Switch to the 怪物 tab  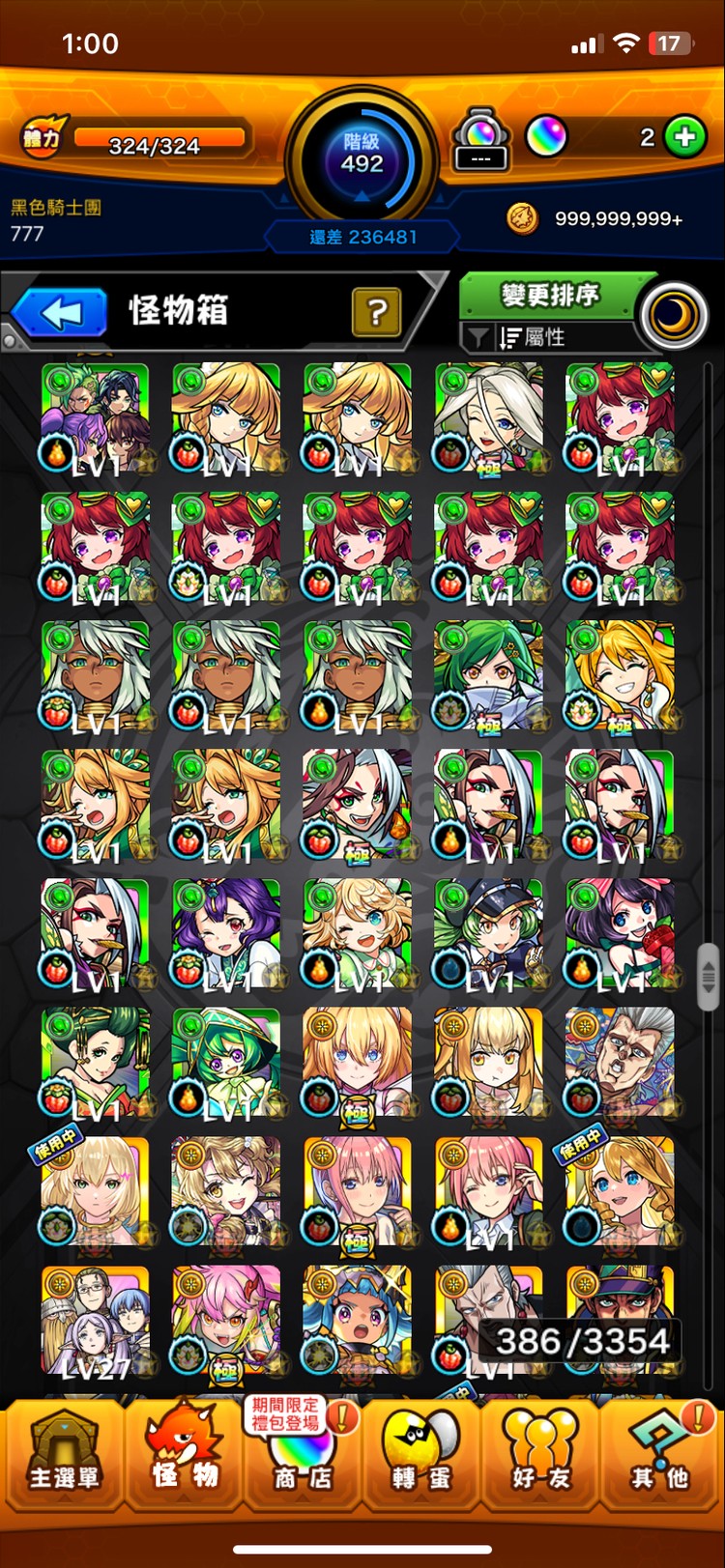[184, 1453]
